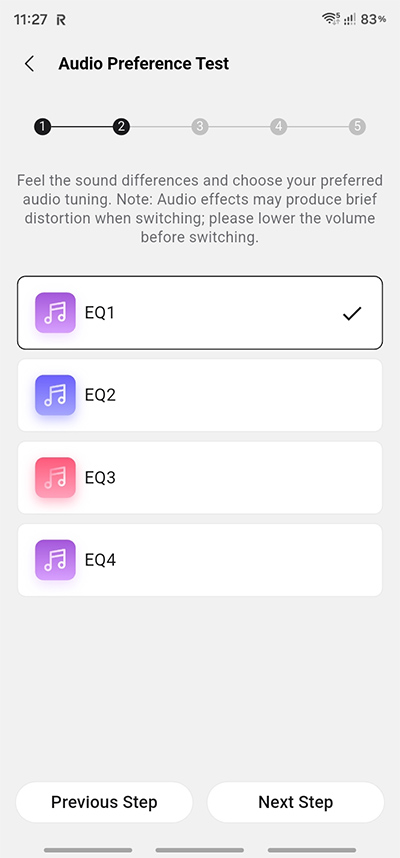The height and width of the screenshot is (858, 400).
Task: Go back from Audio Preference Test
Action: click(x=30, y=64)
